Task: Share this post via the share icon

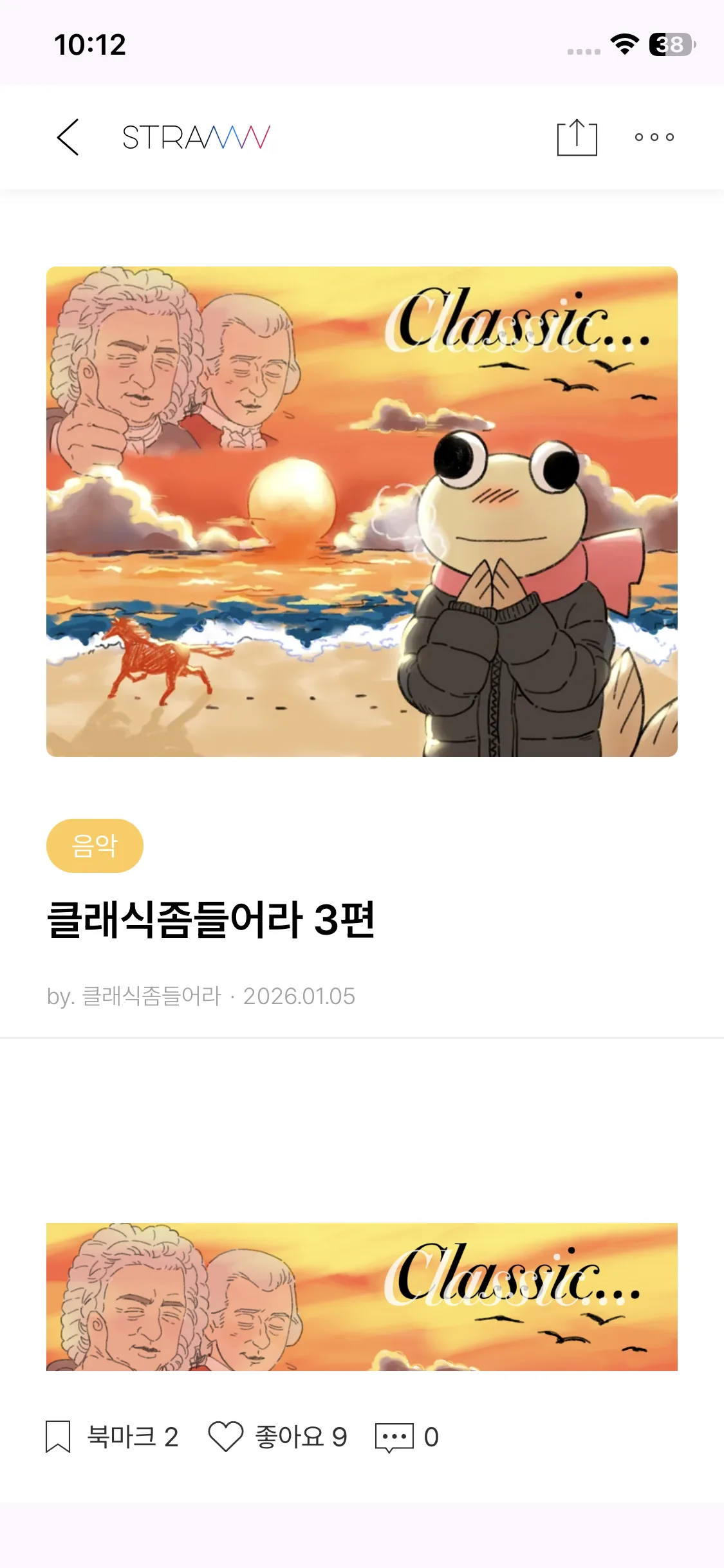Action: pos(577,137)
